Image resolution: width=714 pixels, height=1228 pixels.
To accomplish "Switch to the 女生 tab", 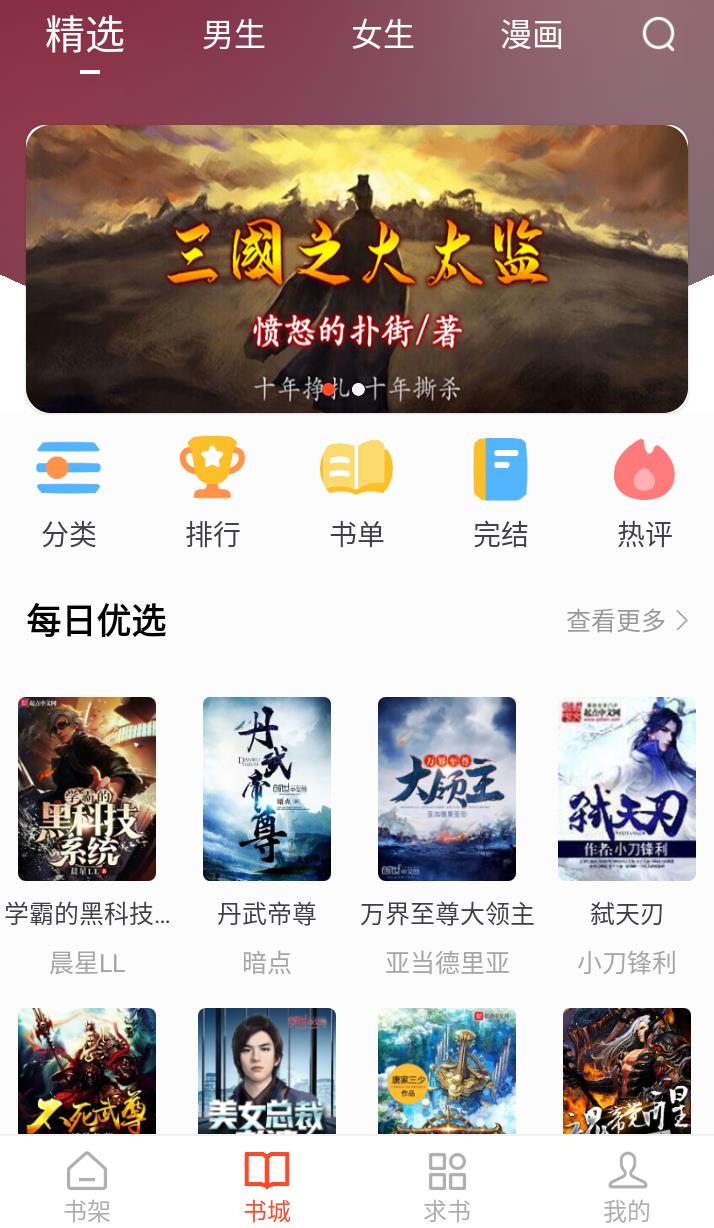I will pos(382,36).
